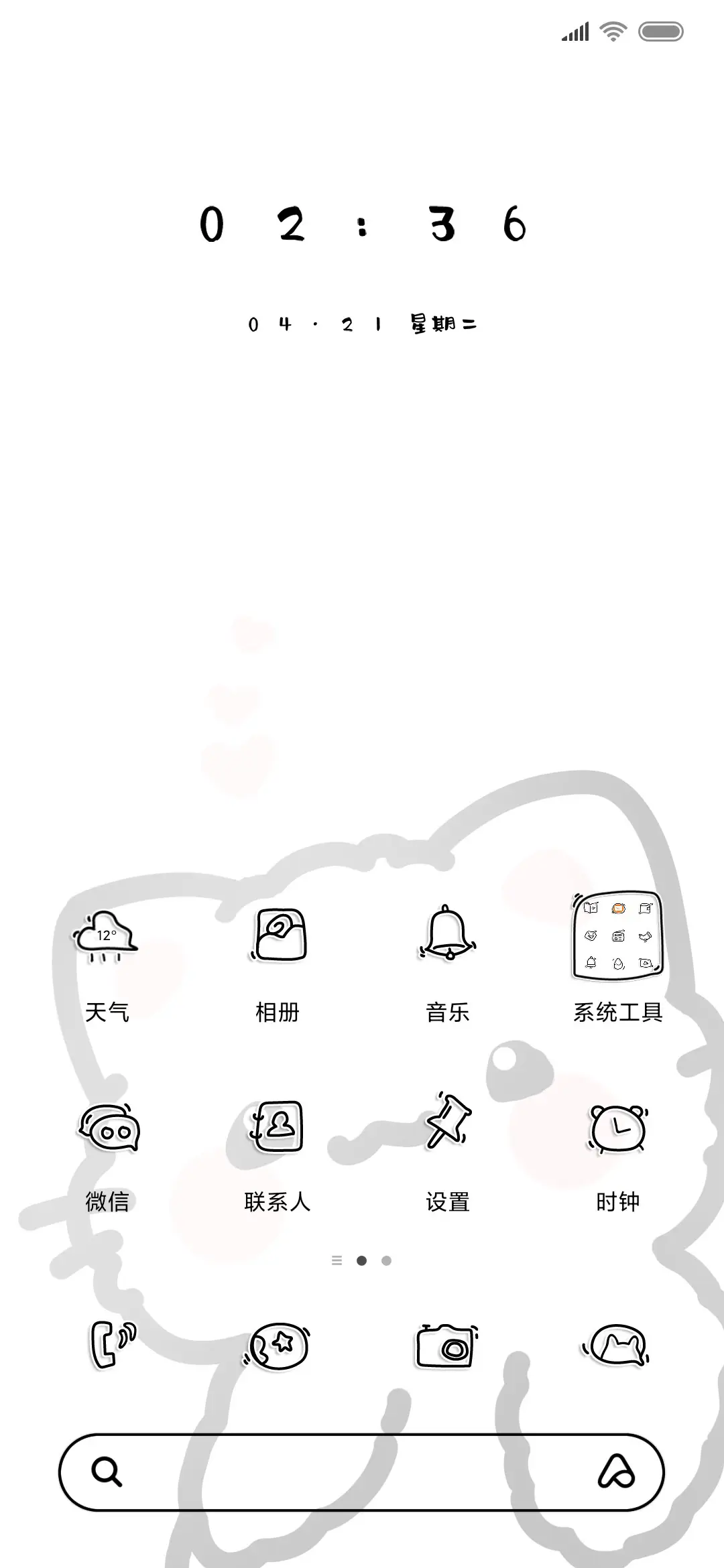The width and height of the screenshot is (724, 1568).
Task: Tap the Wi-Fi icon in the status bar
Action: coord(612,31)
